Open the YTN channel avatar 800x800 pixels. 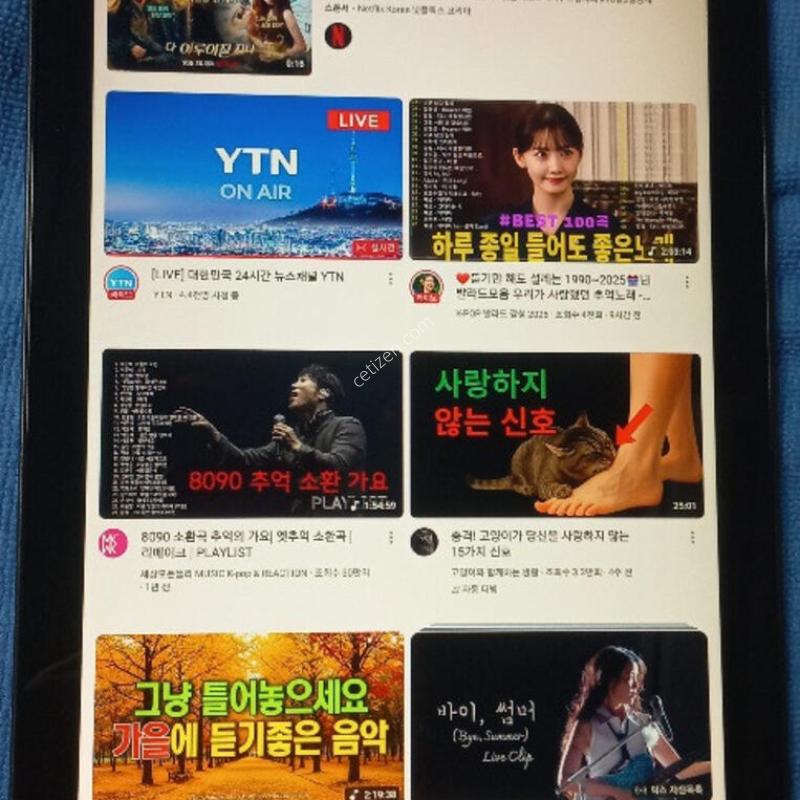pos(121,283)
